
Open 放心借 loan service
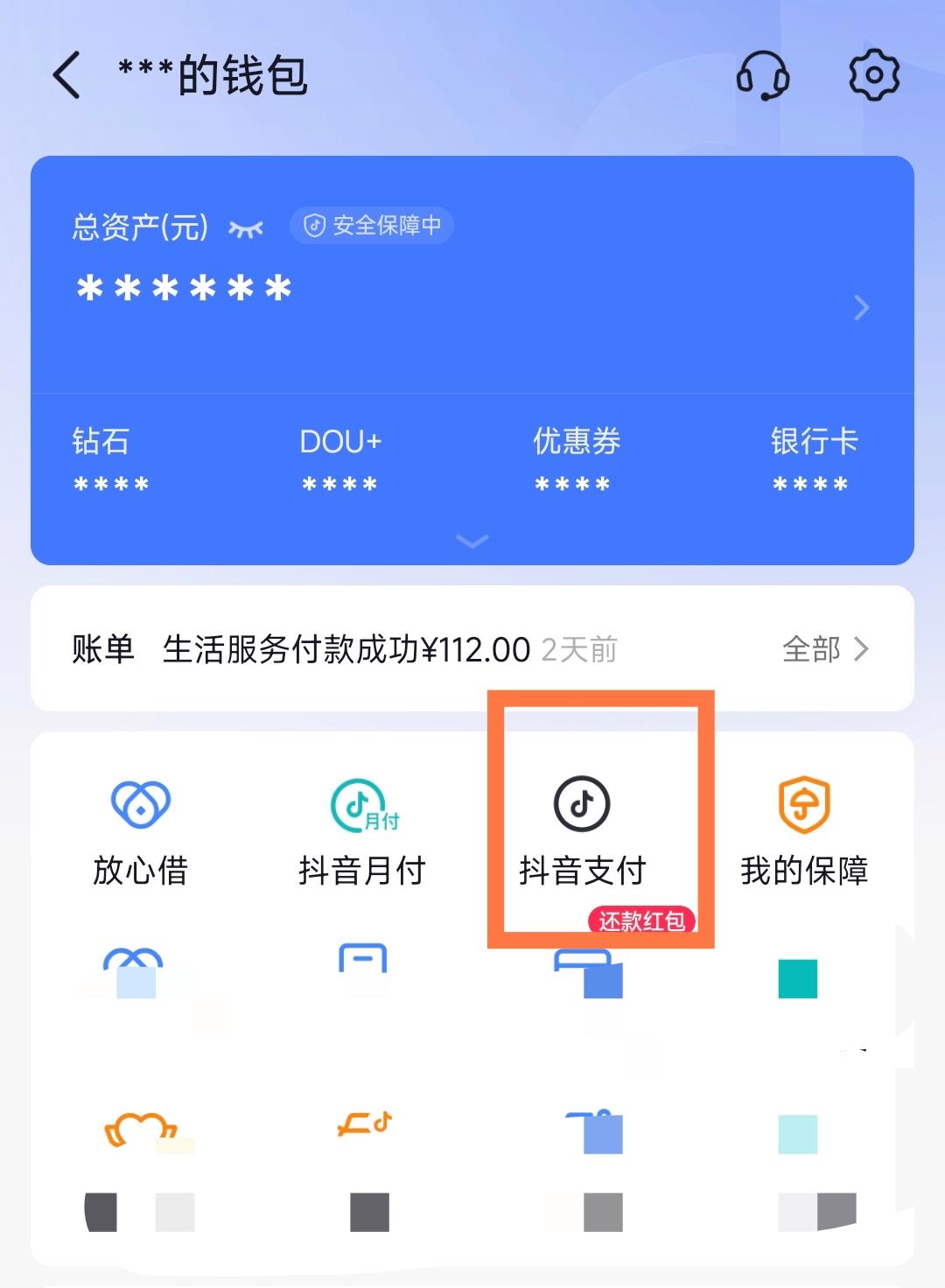(141, 831)
